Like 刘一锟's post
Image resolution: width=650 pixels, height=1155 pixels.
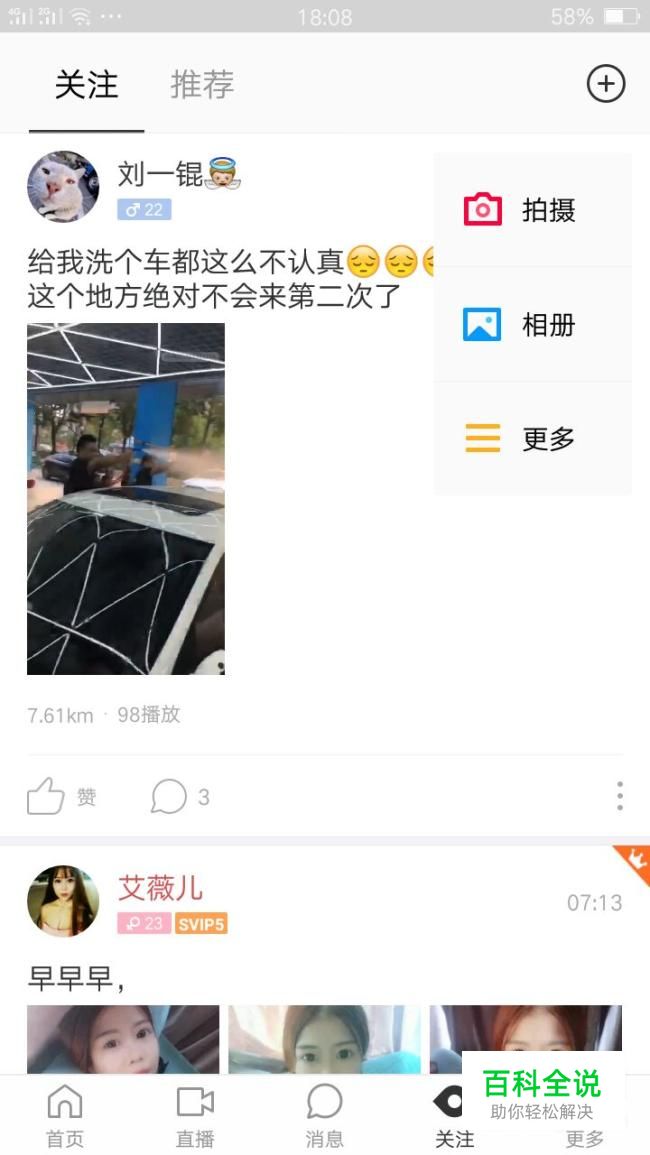(x=62, y=796)
